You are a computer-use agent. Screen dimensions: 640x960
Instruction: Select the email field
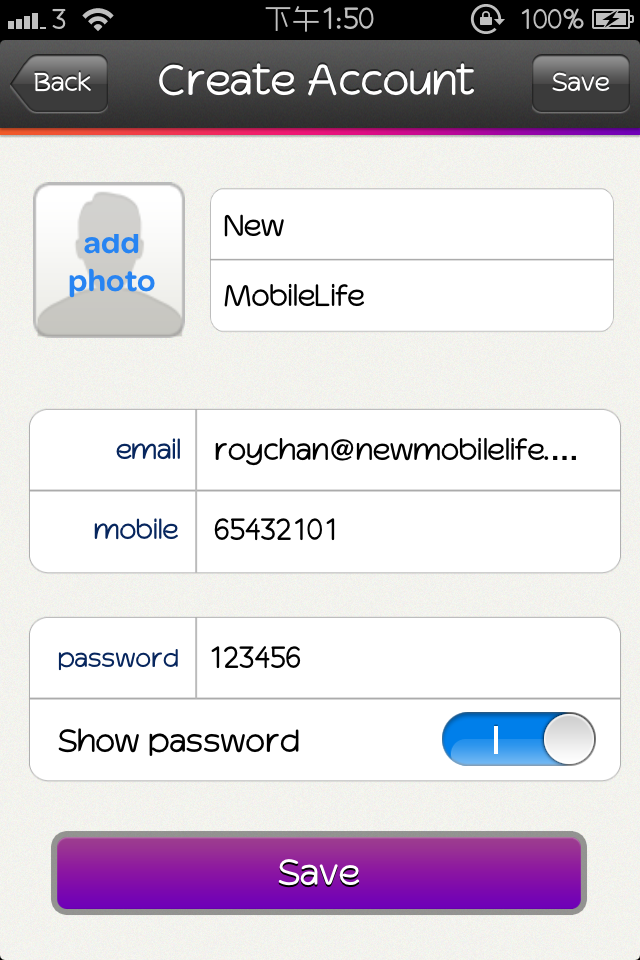pyautogui.click(x=405, y=450)
